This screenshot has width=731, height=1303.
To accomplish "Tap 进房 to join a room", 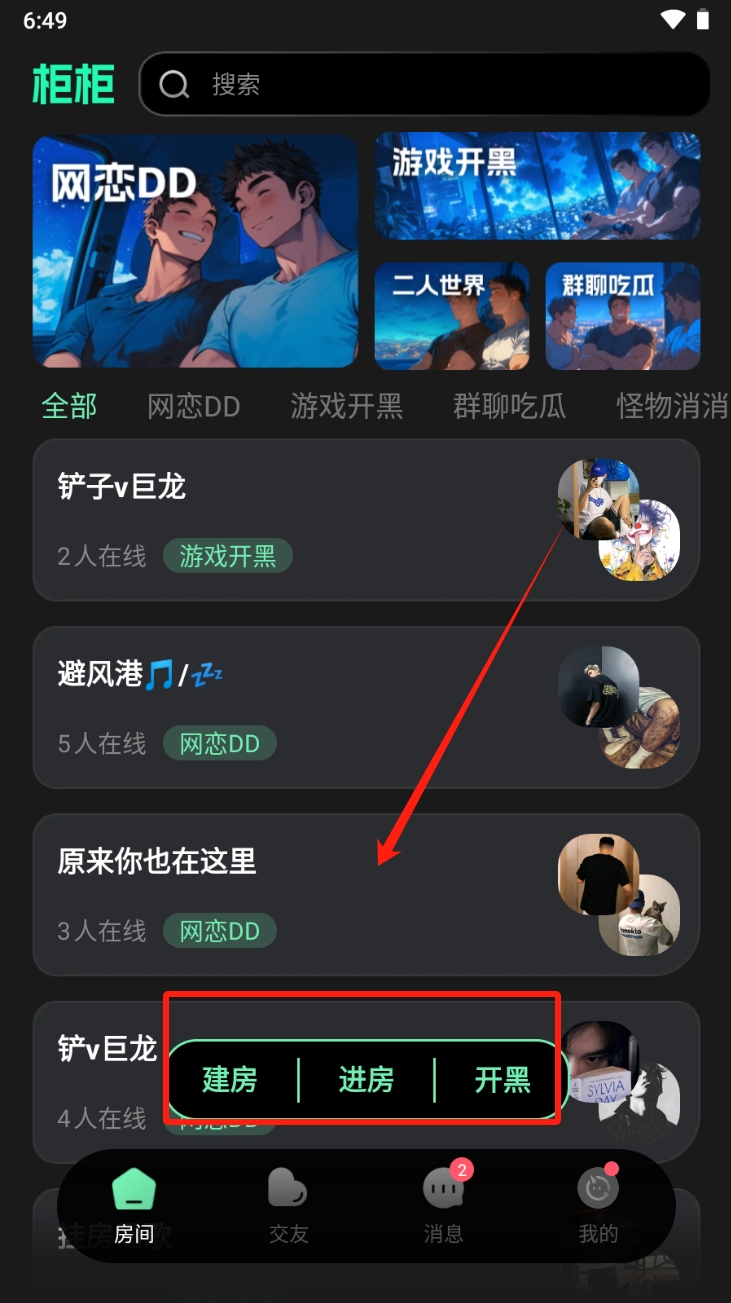I will coord(366,1080).
